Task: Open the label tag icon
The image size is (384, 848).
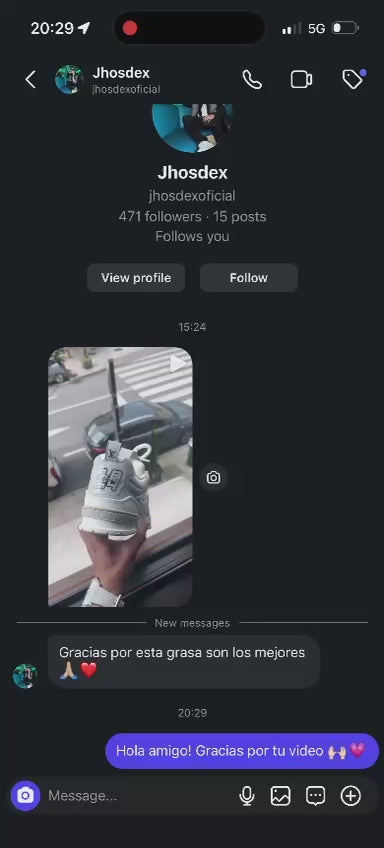Action: [x=353, y=80]
